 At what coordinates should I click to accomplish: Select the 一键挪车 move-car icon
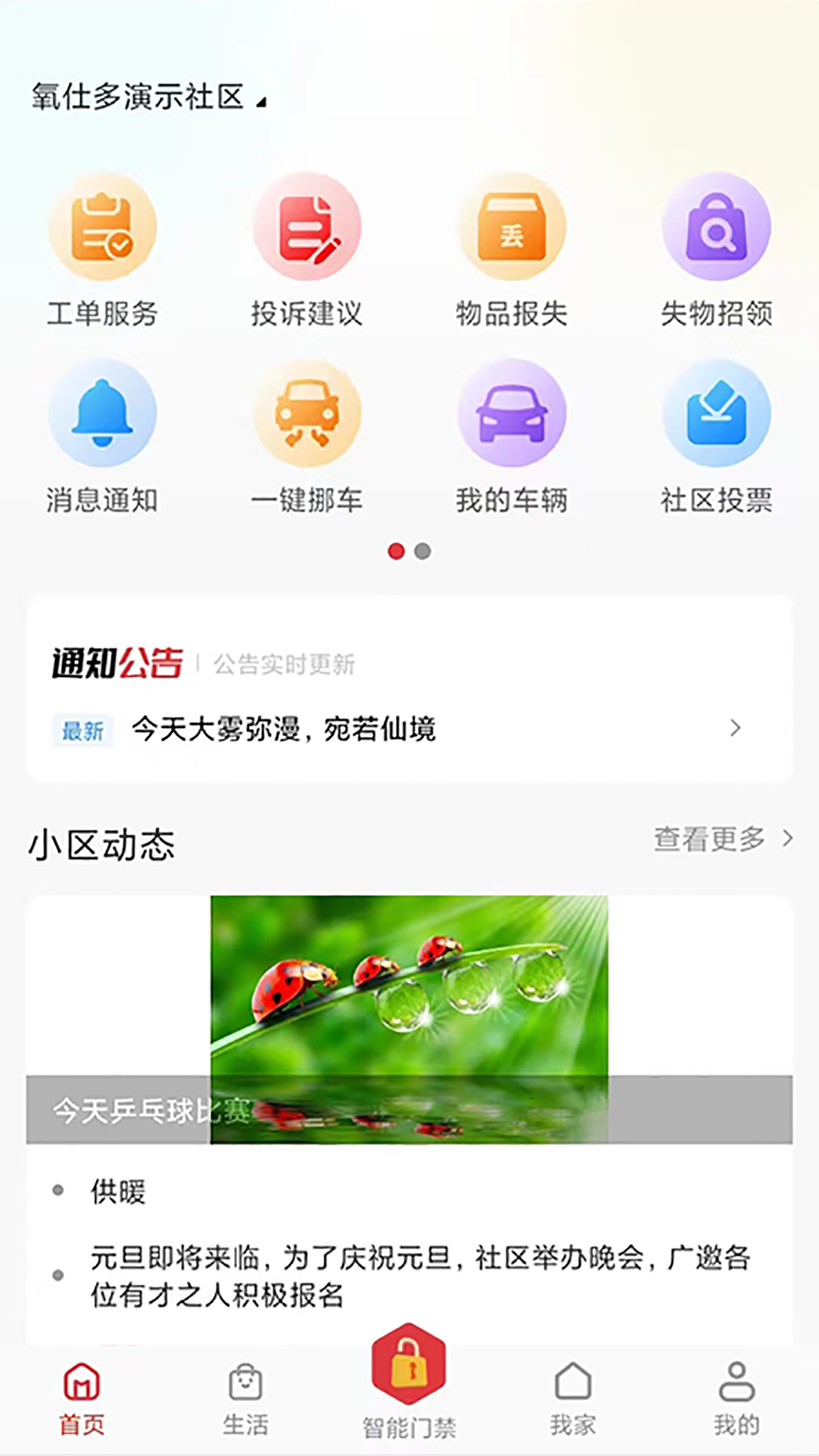(307, 412)
